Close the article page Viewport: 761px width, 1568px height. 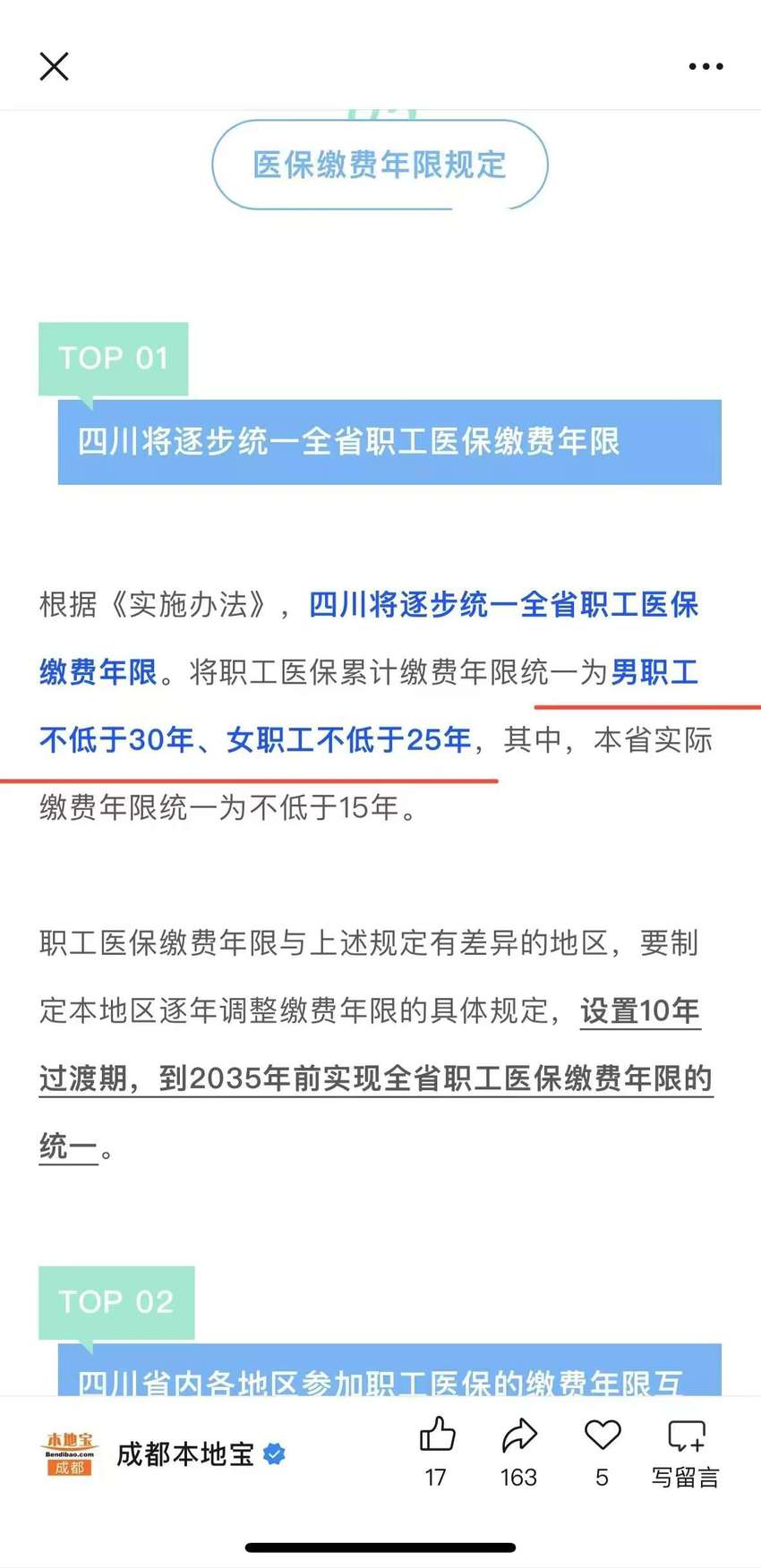click(54, 66)
